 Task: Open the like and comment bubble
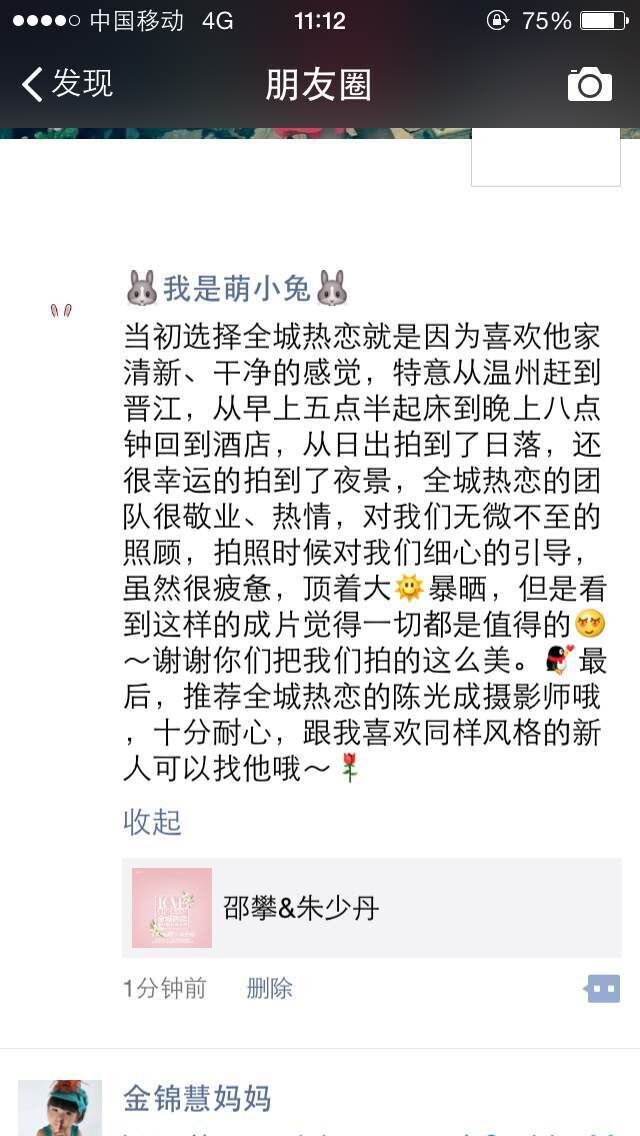tap(602, 988)
